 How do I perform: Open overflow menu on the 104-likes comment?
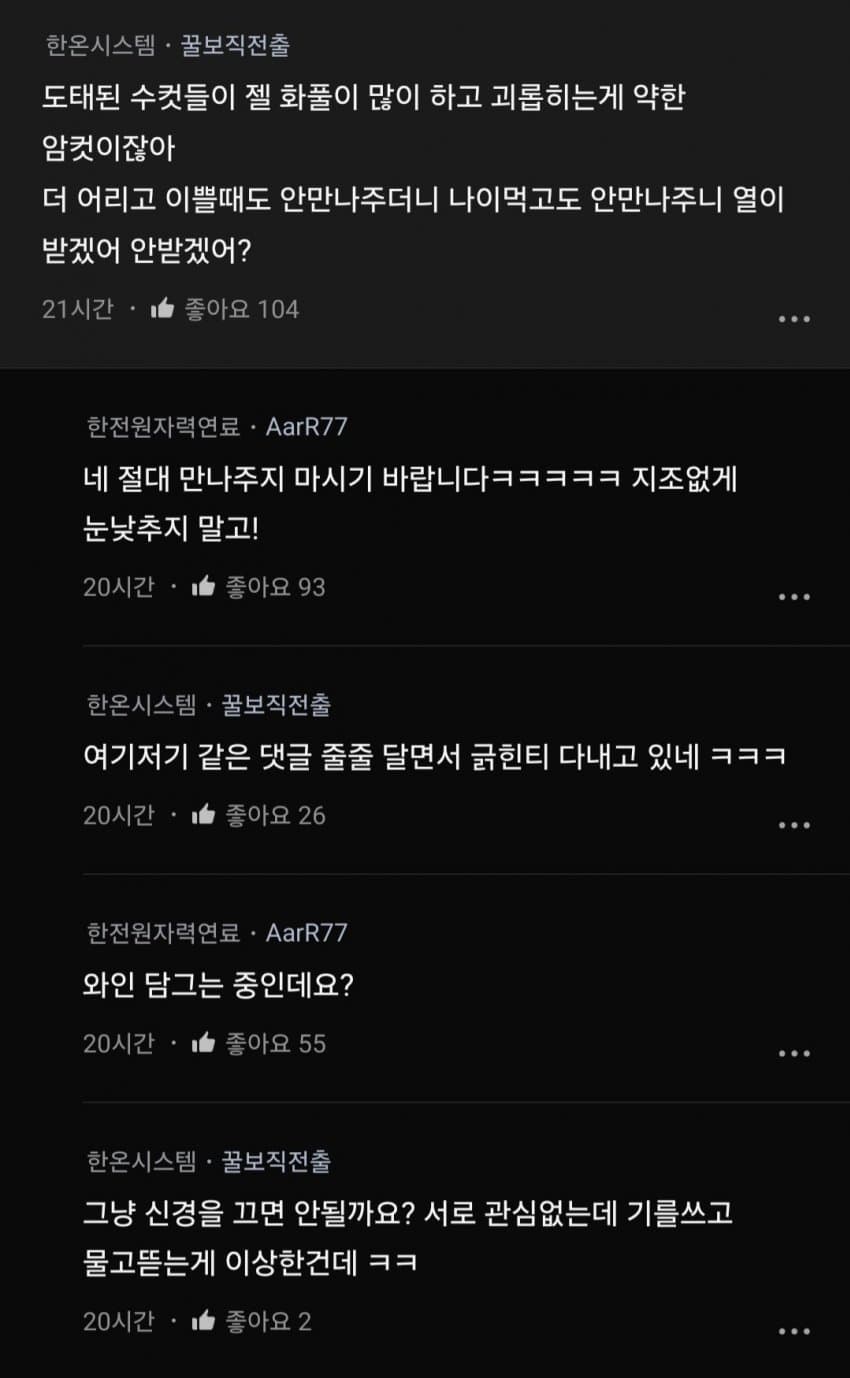pyautogui.click(x=794, y=319)
